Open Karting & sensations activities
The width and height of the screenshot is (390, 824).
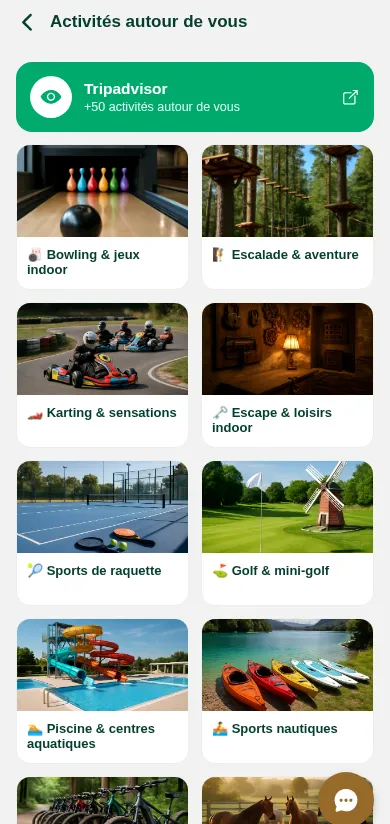(x=102, y=375)
